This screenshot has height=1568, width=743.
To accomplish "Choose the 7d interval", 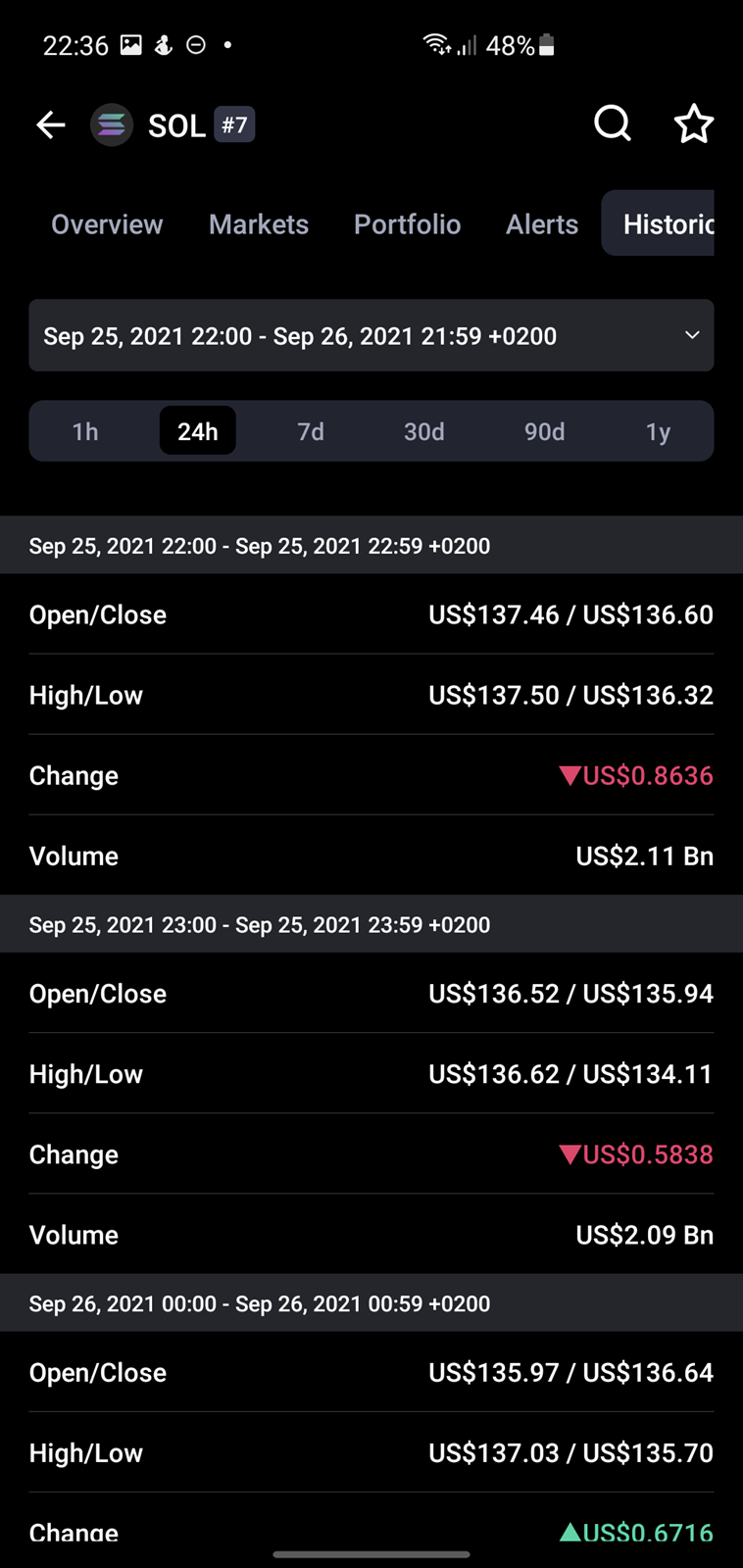I will [311, 431].
